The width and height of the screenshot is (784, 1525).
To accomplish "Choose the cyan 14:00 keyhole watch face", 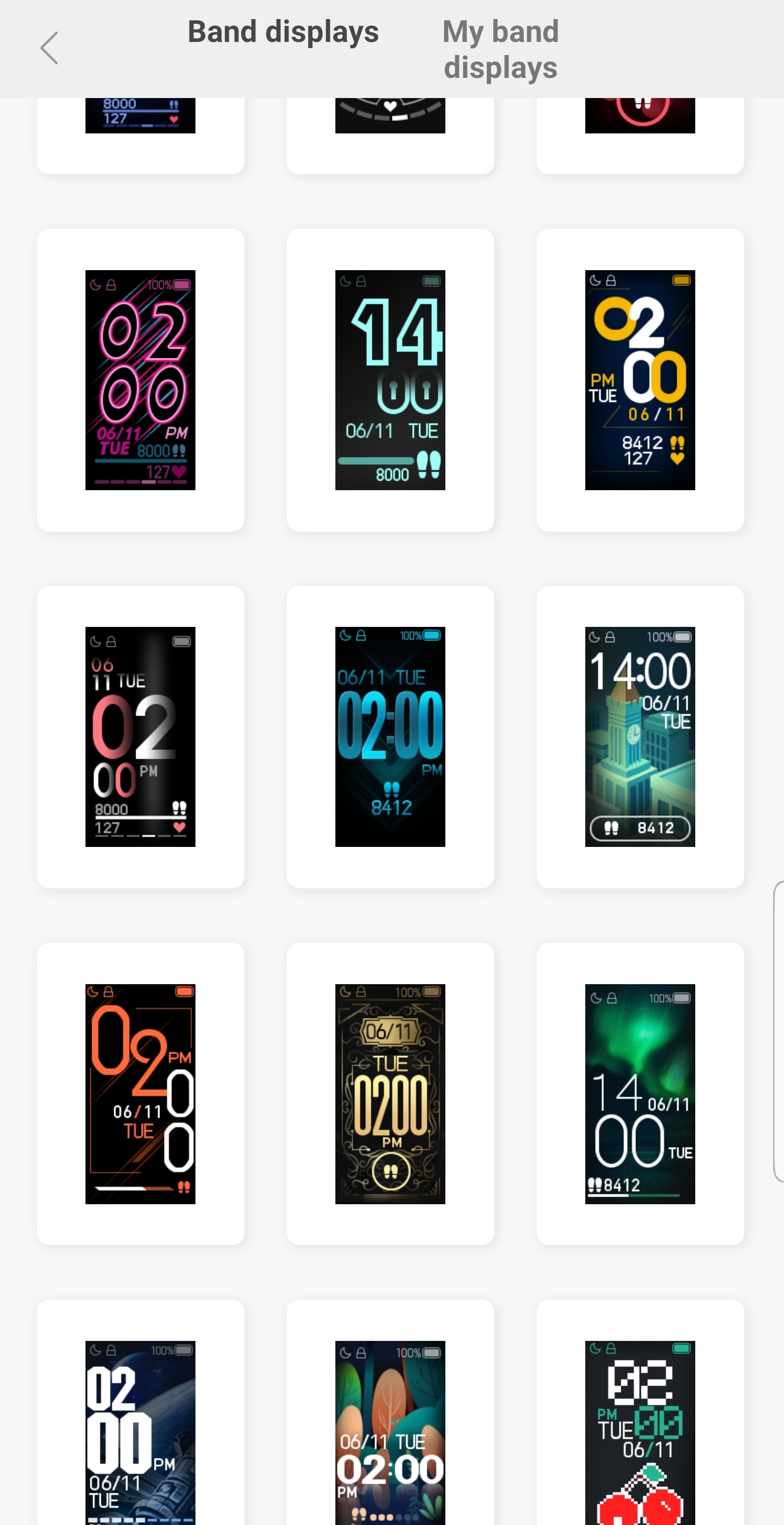I will (x=390, y=380).
